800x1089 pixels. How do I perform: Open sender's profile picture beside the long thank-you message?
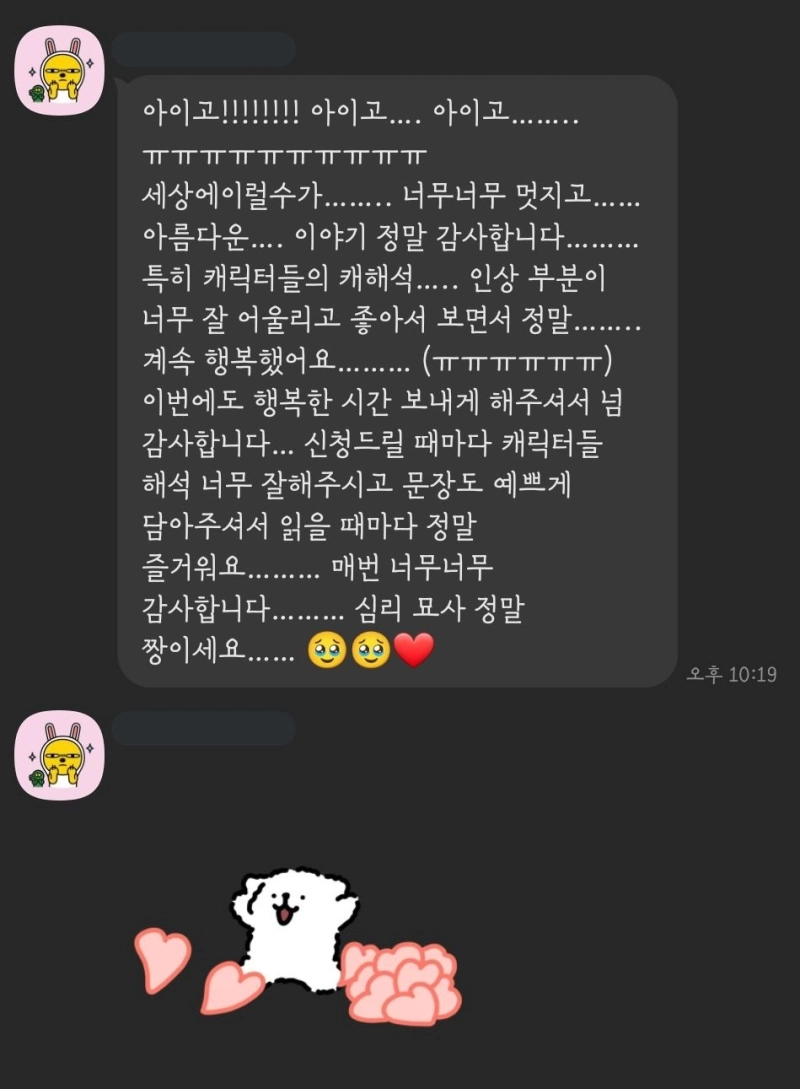59,72
